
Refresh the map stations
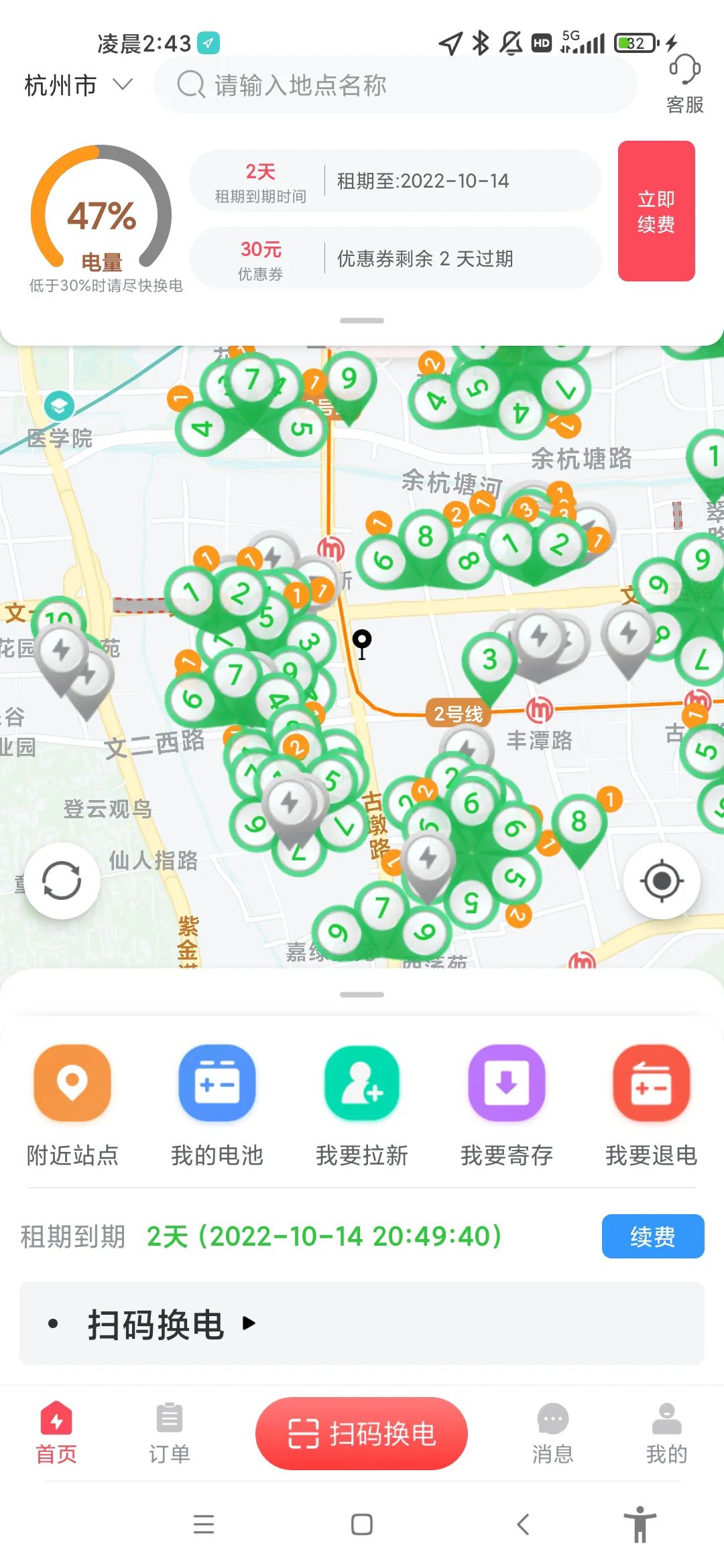pyautogui.click(x=62, y=880)
